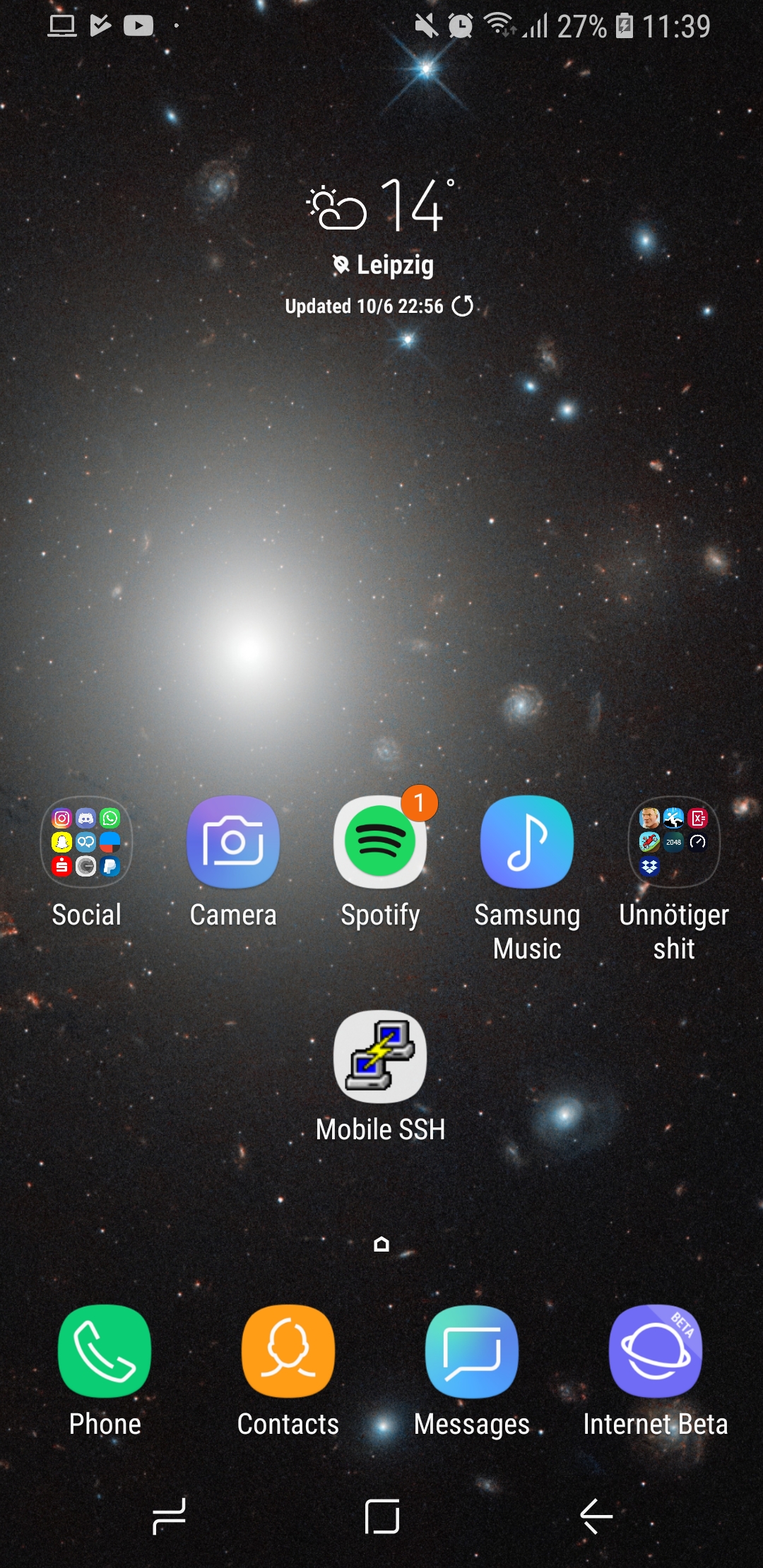Open the weather forecast for Leipzig
763x1568 pixels.
coord(380,206)
